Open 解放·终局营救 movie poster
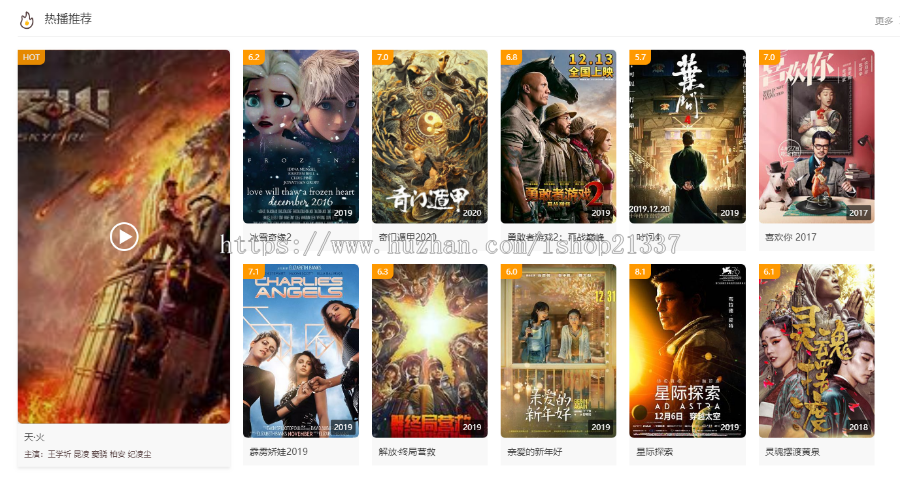This screenshot has width=900, height=485. pyautogui.click(x=429, y=350)
